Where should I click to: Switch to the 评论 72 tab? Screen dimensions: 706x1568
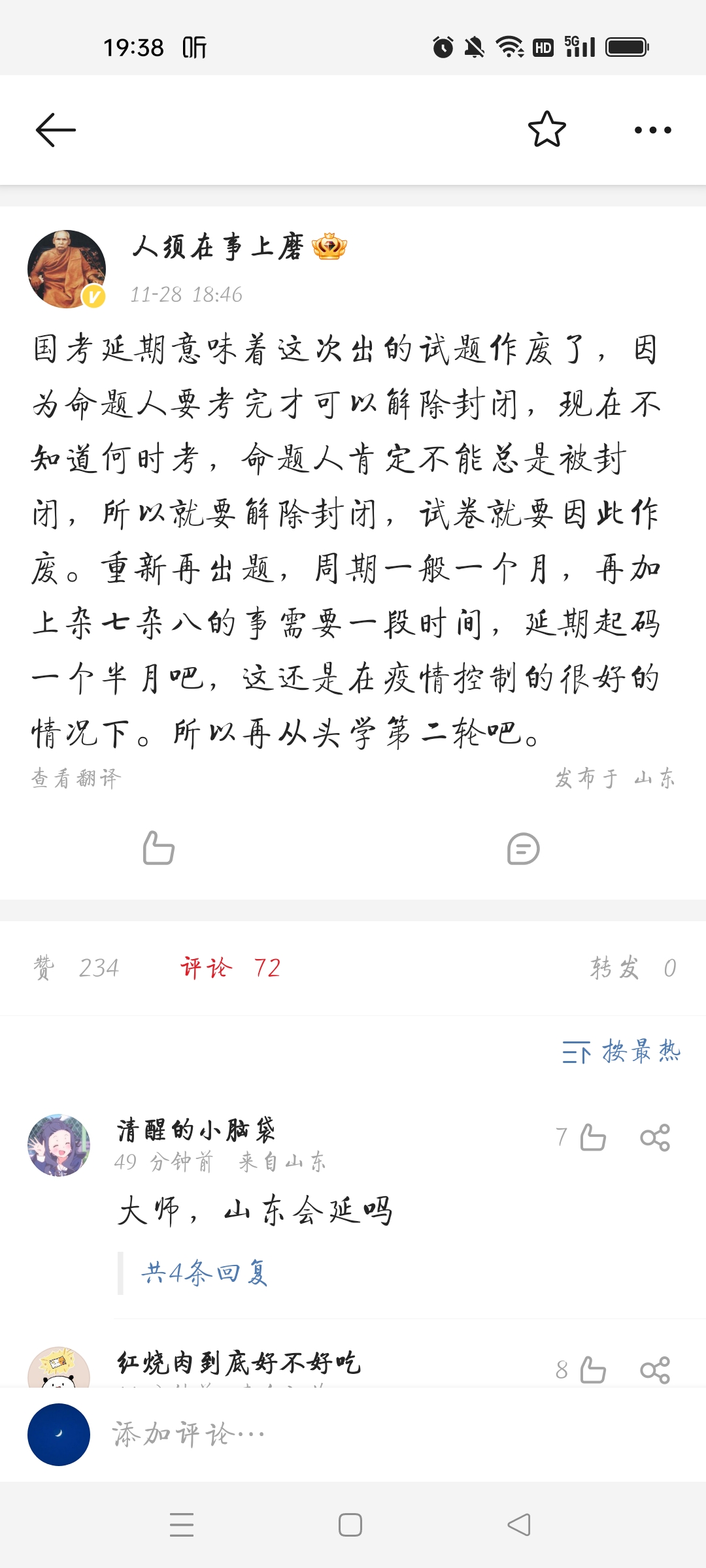[x=230, y=968]
